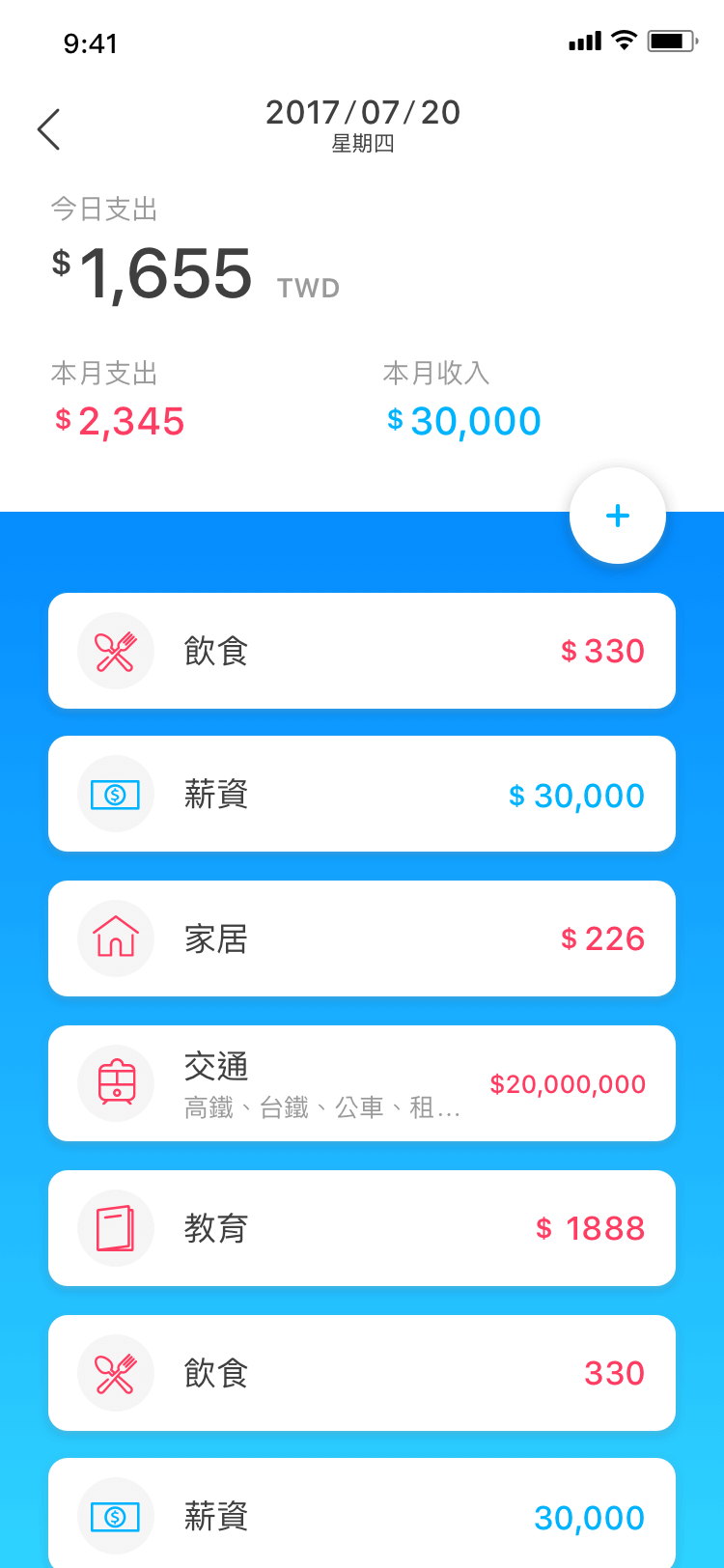Open the 家居 entry for $226
Viewport: 724px width, 1568px height.
(x=362, y=938)
